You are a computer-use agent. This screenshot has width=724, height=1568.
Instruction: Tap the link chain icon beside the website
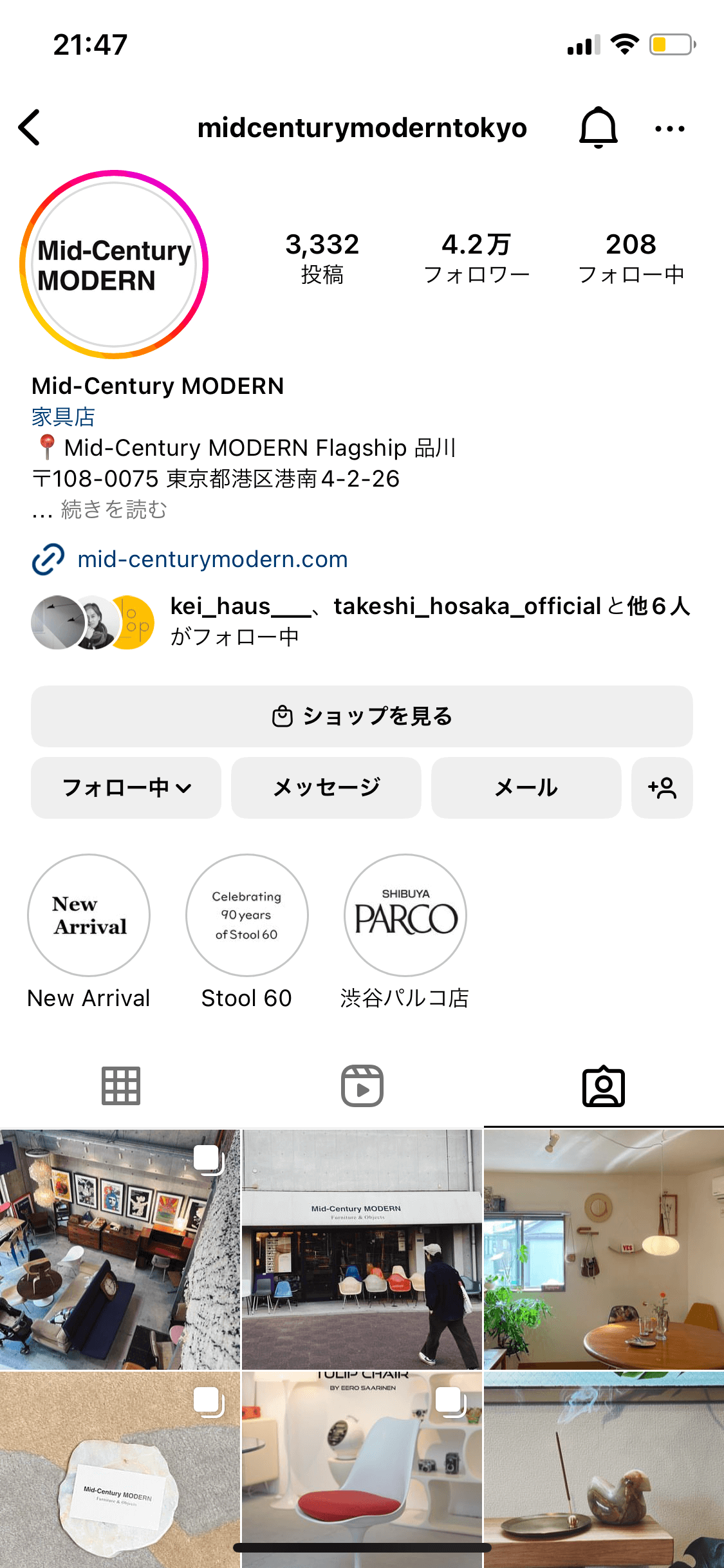48,559
